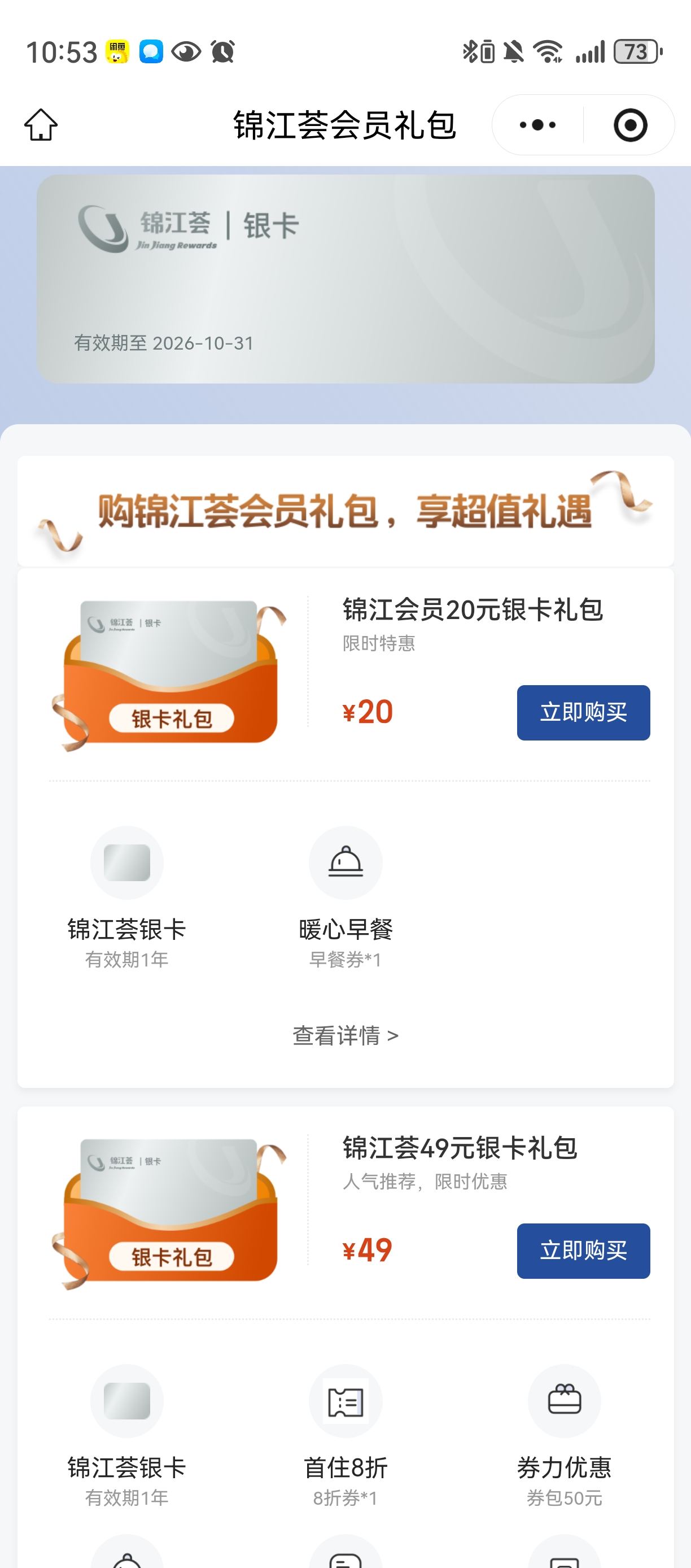Tap 立即购买 for the 49元银卡礼包
This screenshot has height=1568, width=691.
click(x=583, y=1251)
